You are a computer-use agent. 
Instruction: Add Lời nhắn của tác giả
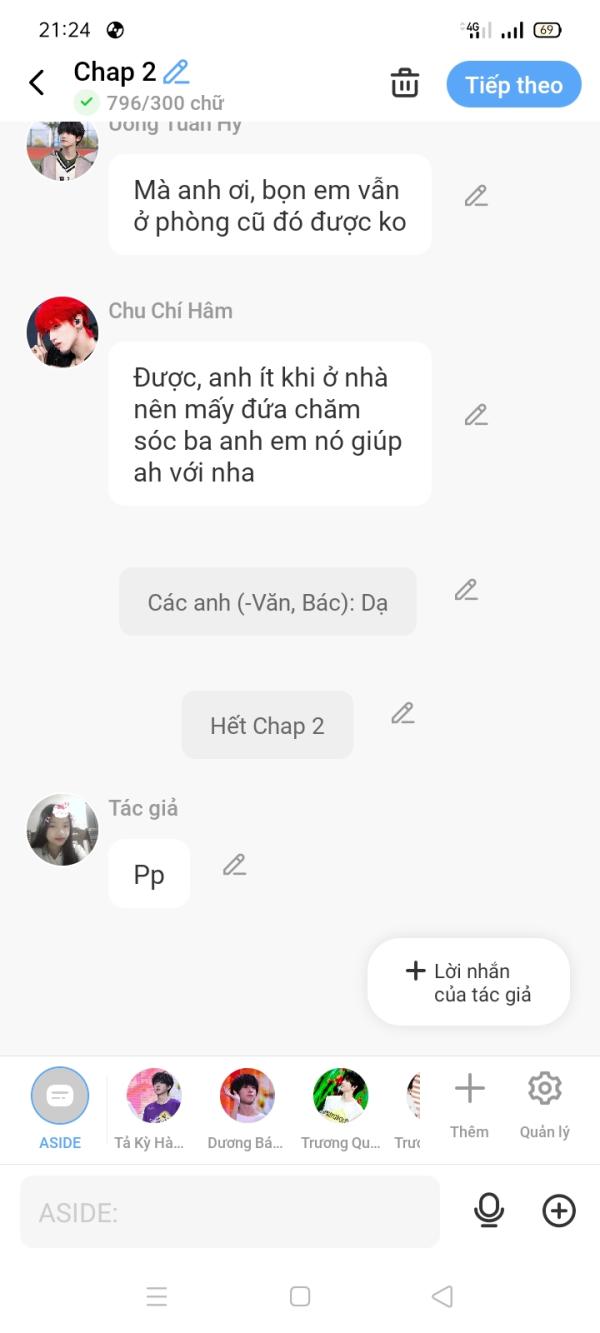468,982
